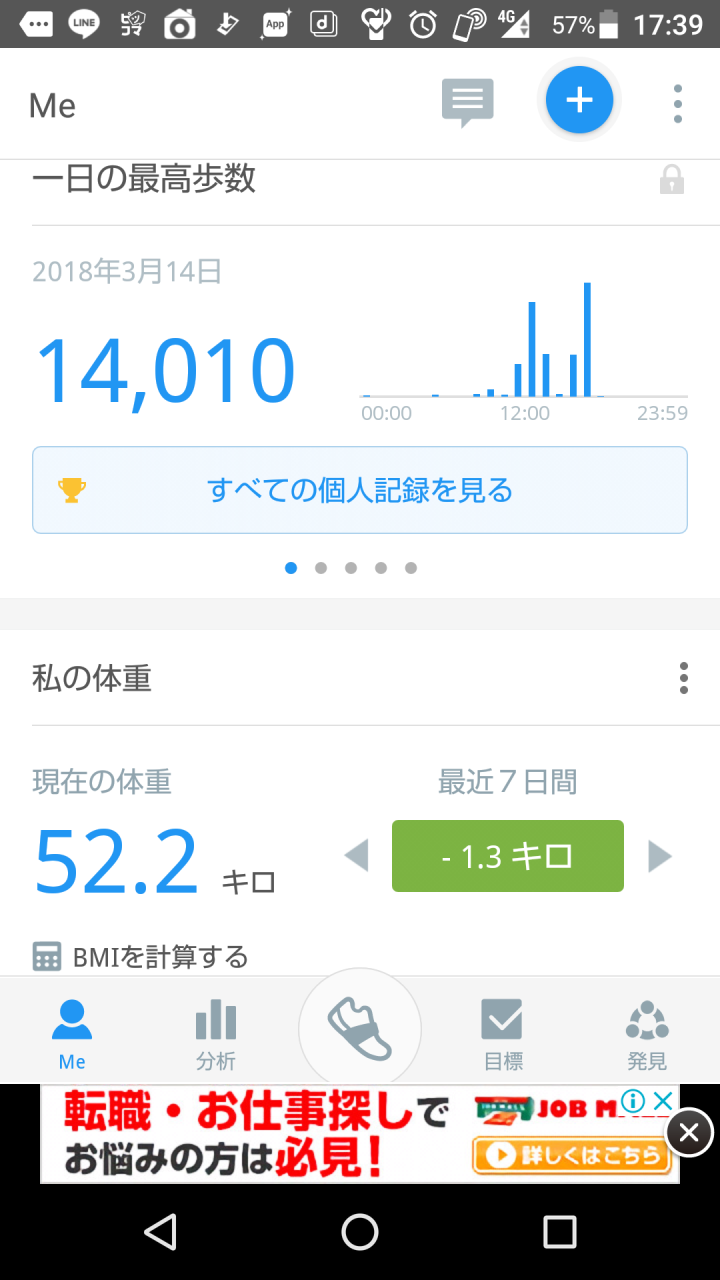Go to the home screen
Screen dimensions: 720x1280
click(x=360, y=1231)
